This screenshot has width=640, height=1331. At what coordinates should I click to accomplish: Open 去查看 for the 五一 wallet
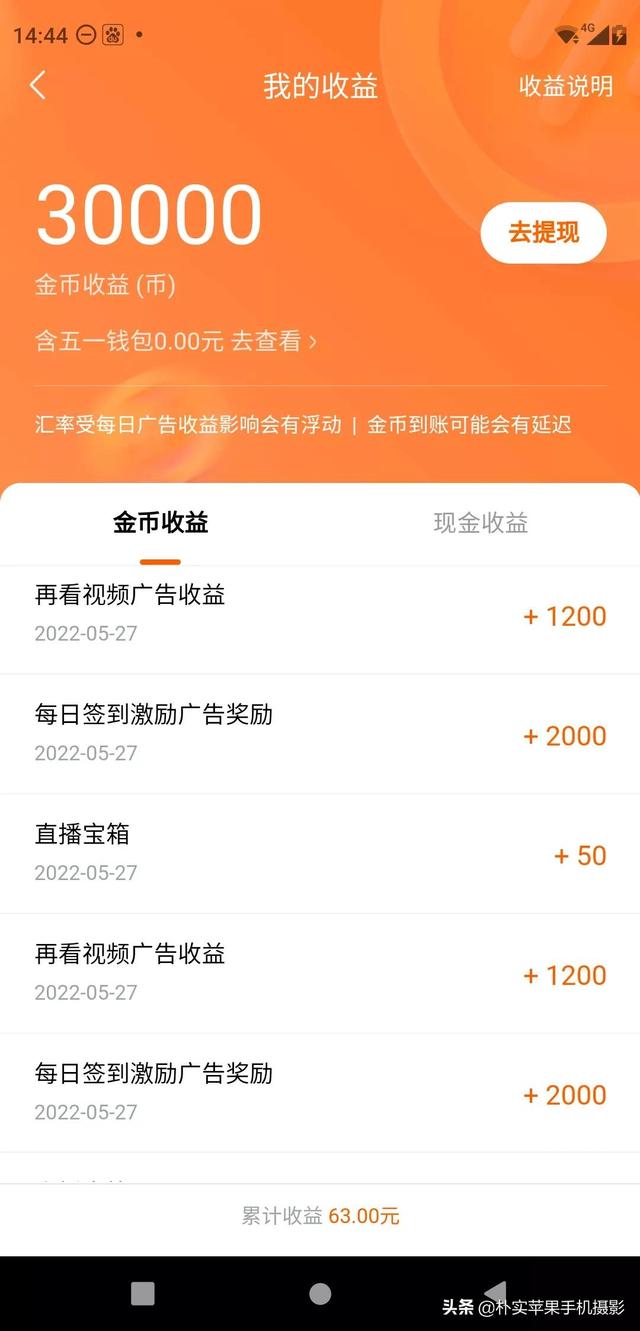[274, 341]
